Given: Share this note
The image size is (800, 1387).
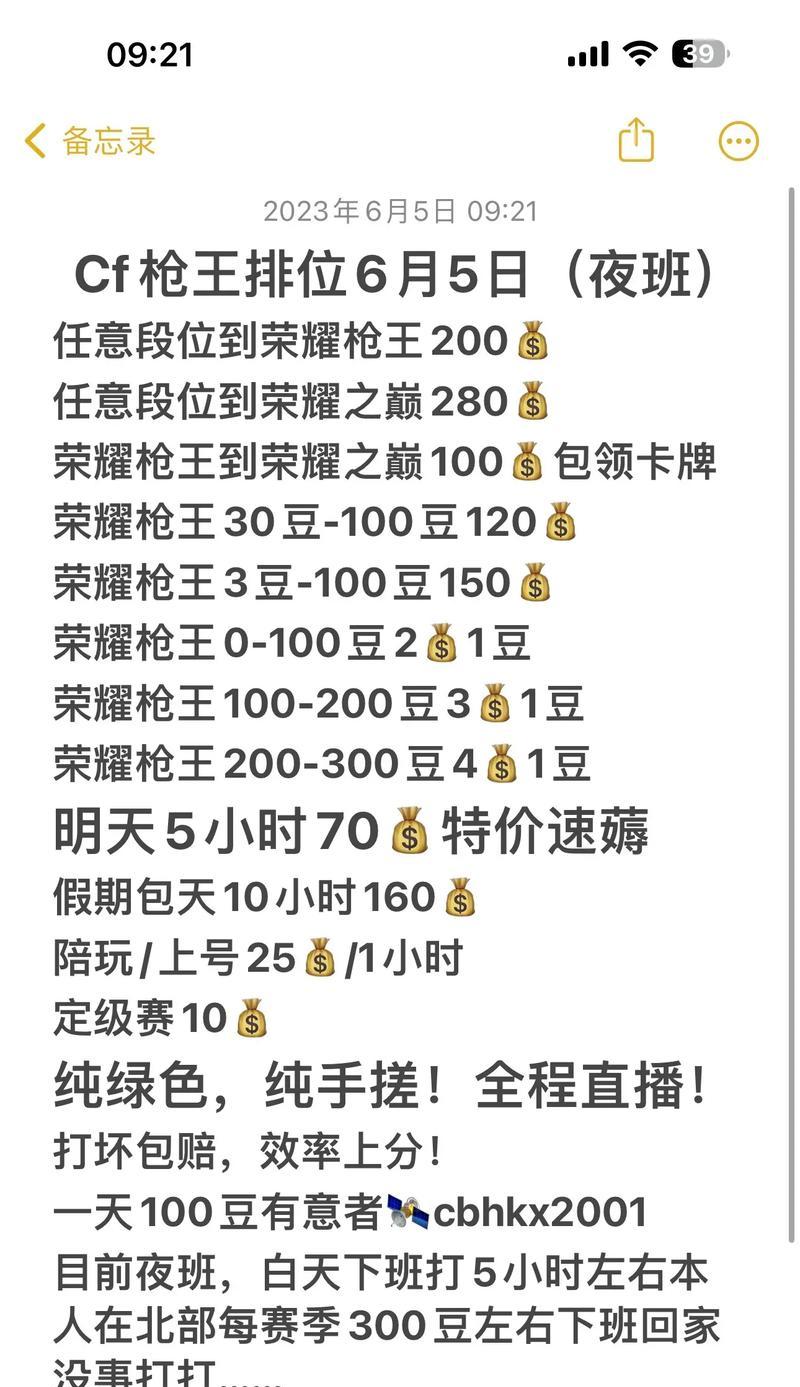Looking at the screenshot, I should [636, 139].
